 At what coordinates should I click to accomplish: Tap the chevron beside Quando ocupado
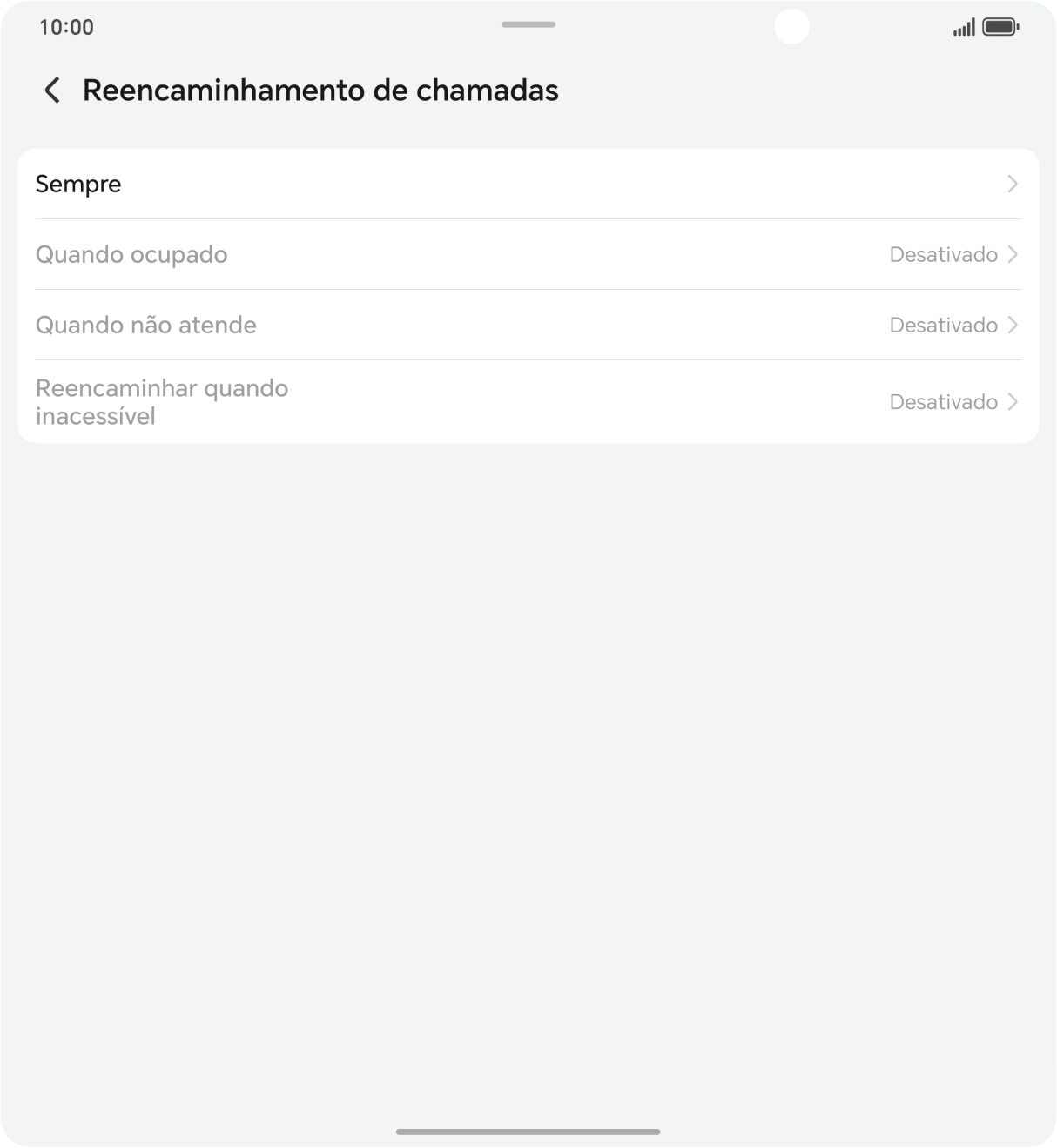1013,254
